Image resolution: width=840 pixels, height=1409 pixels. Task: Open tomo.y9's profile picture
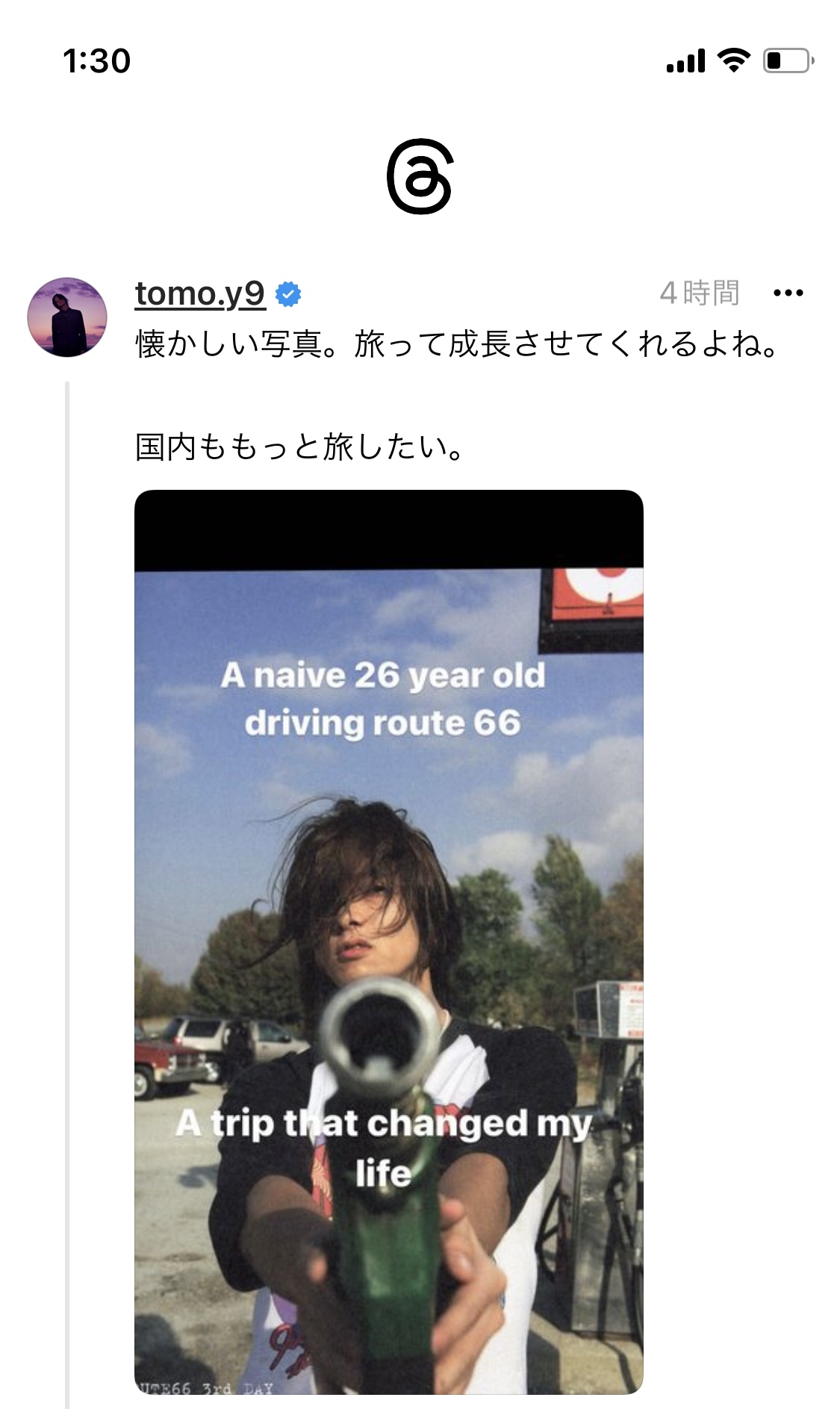(x=67, y=317)
